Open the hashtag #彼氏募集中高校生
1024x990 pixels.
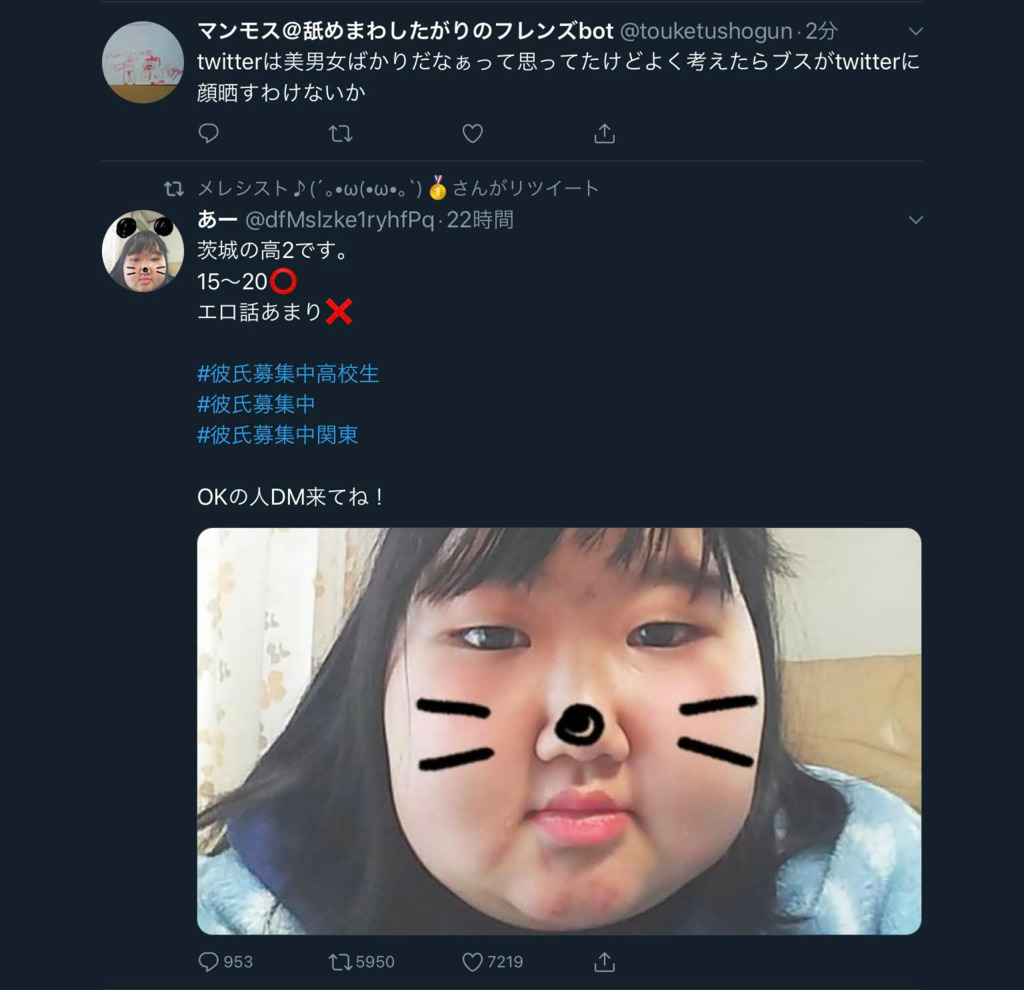click(x=288, y=374)
